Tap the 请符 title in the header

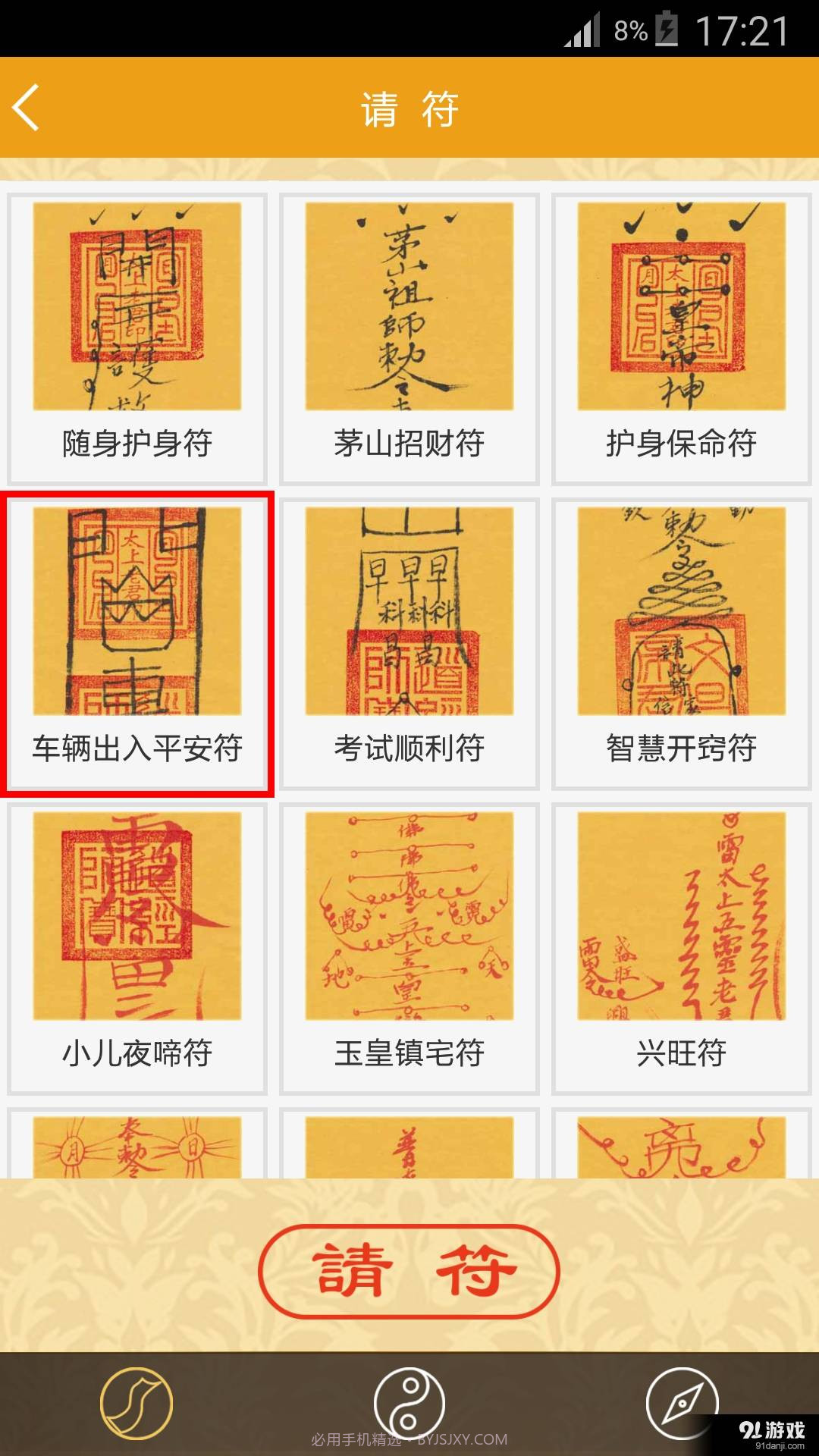point(409,108)
